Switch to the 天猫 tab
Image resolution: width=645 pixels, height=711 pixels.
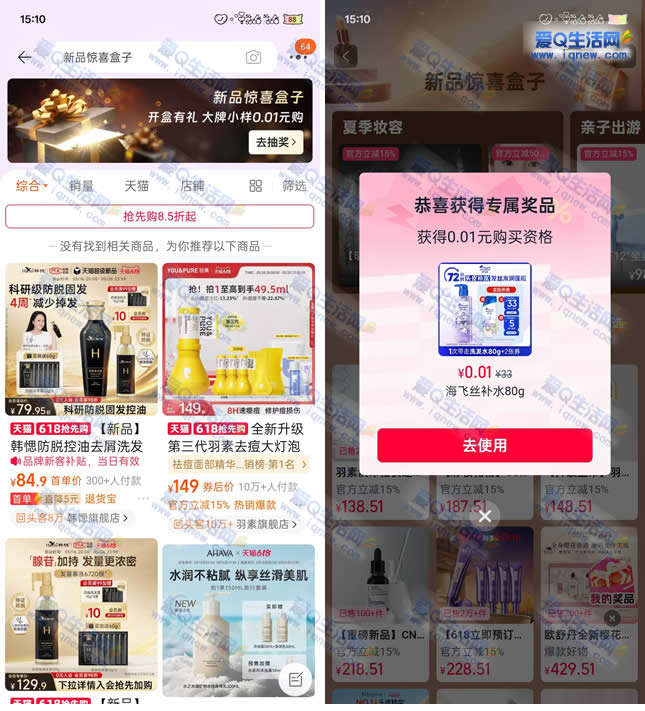pos(136,186)
